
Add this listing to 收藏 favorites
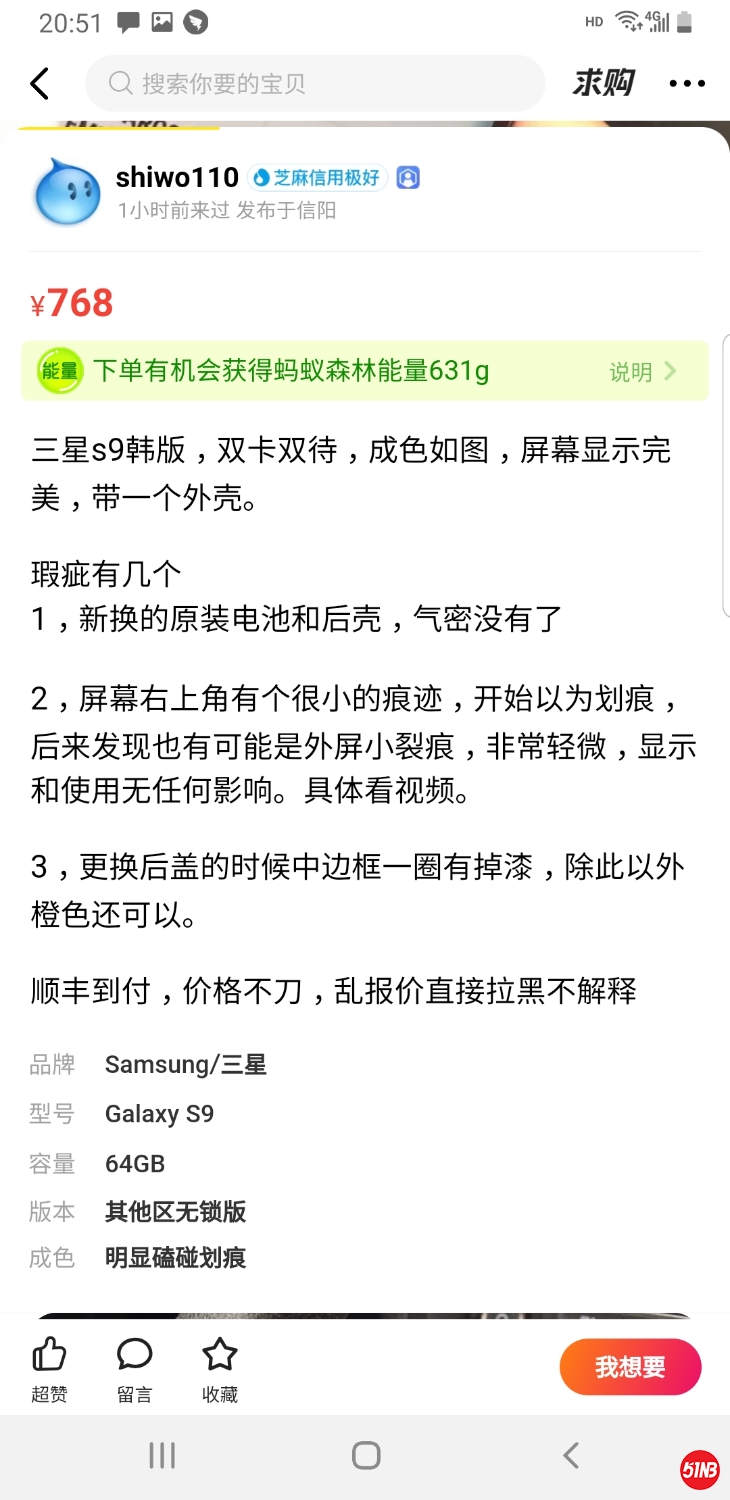pyautogui.click(x=220, y=1368)
